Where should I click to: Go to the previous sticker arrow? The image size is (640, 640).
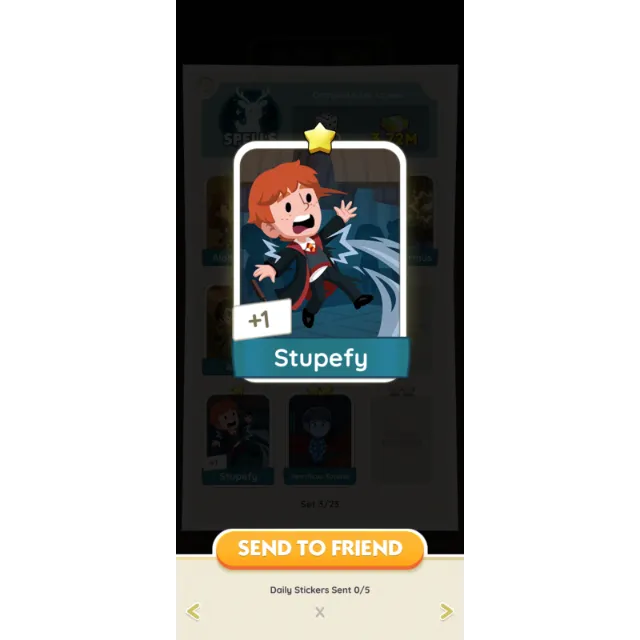[x=194, y=611]
